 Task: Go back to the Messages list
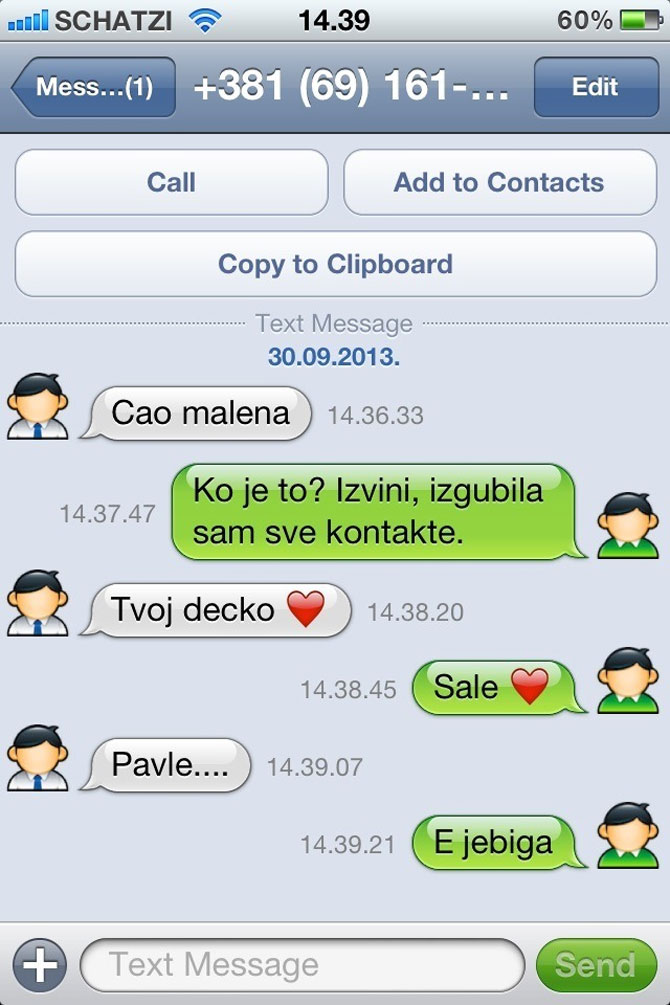(93, 88)
